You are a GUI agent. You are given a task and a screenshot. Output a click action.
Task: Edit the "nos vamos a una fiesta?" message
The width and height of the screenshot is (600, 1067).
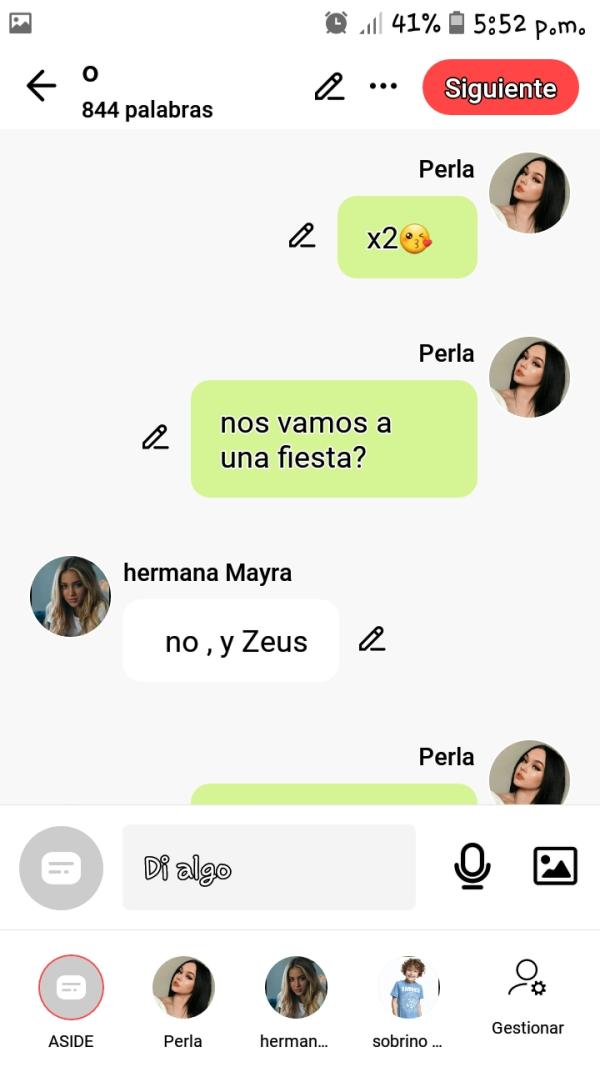(155, 437)
